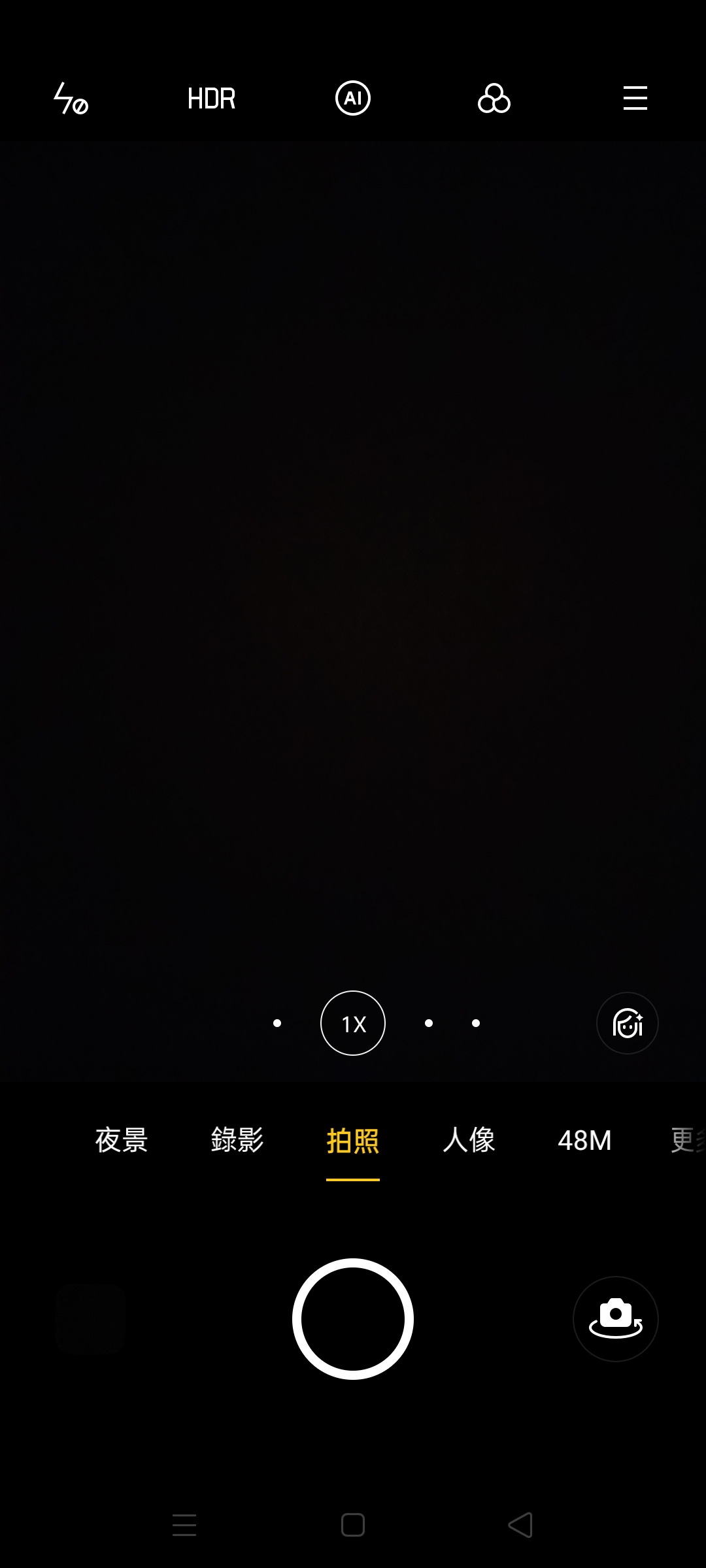Select the 1X zoom button
706x1568 pixels.
[x=353, y=1023]
